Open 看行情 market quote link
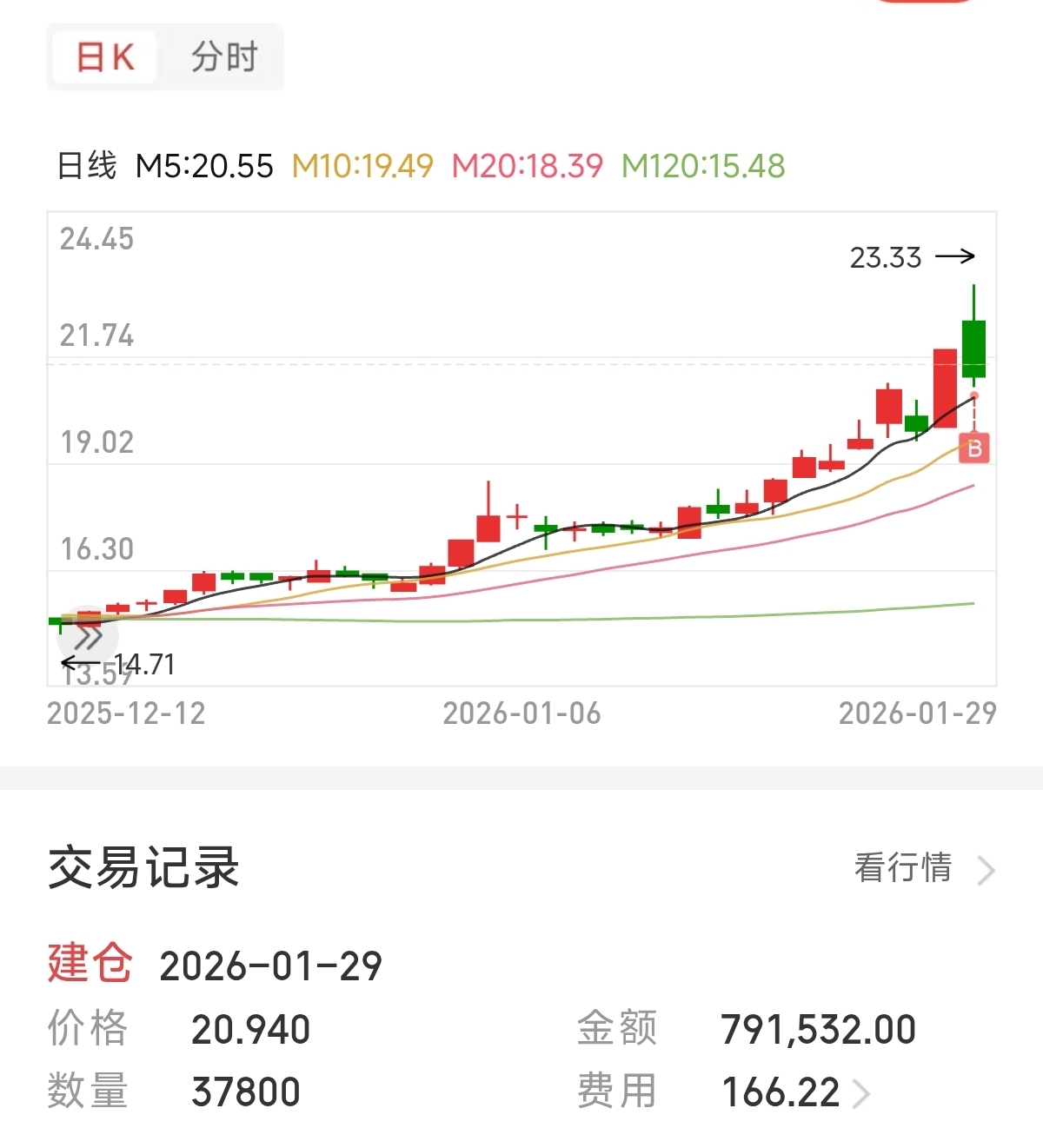 click(x=924, y=868)
